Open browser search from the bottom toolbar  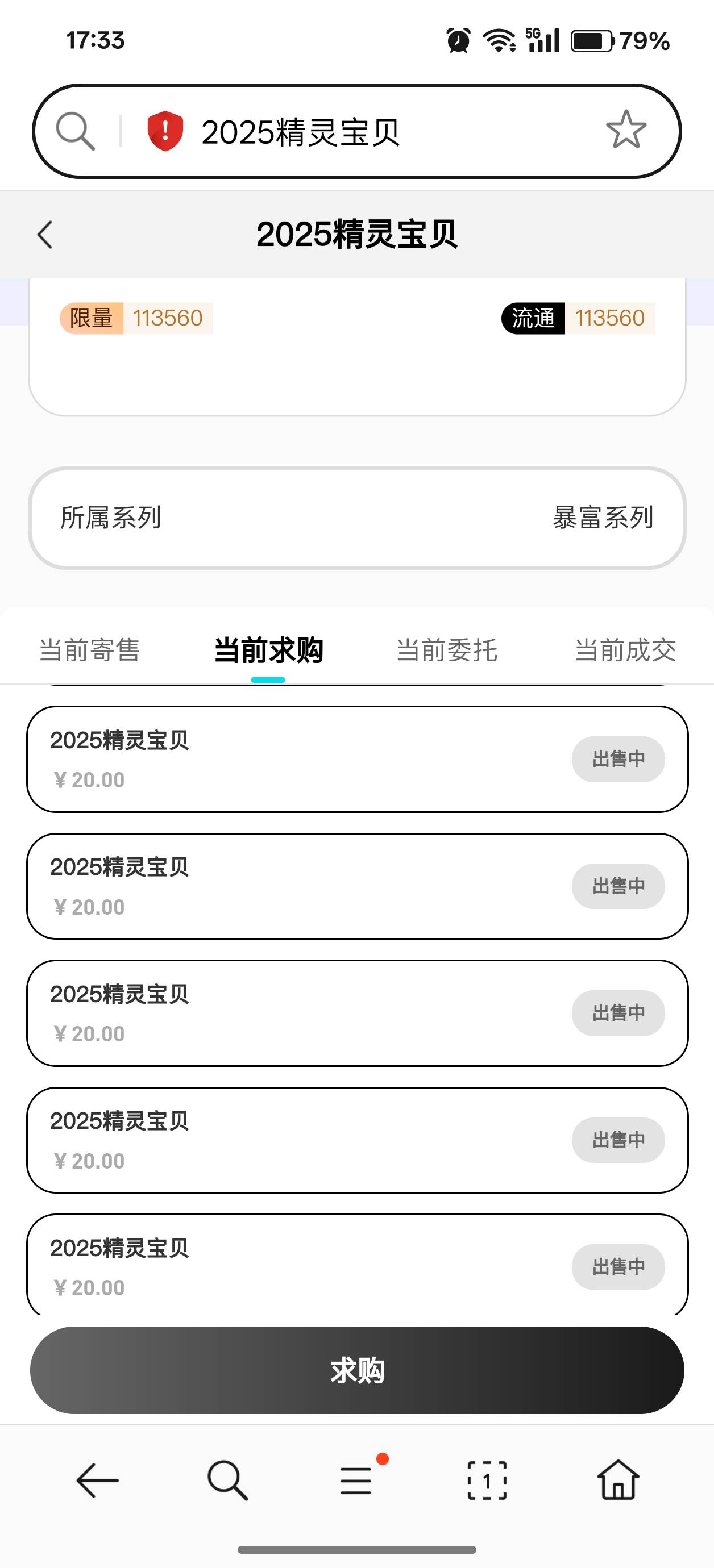(227, 1480)
